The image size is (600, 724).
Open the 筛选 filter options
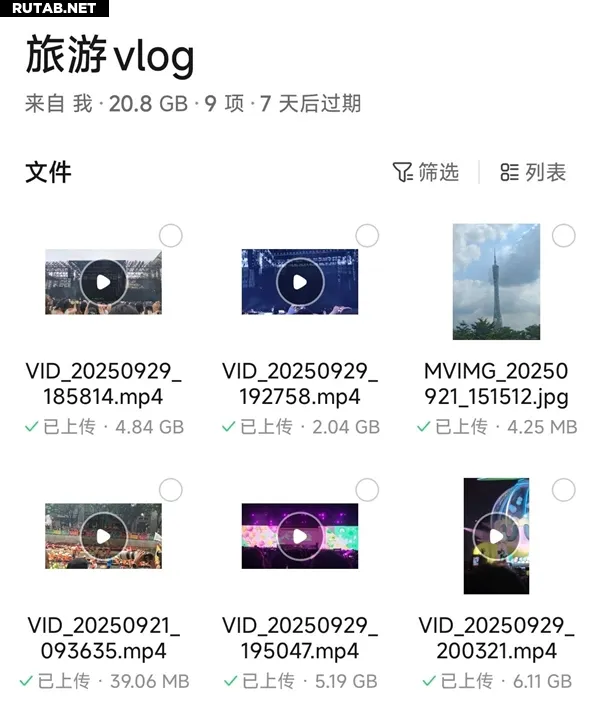(426, 172)
